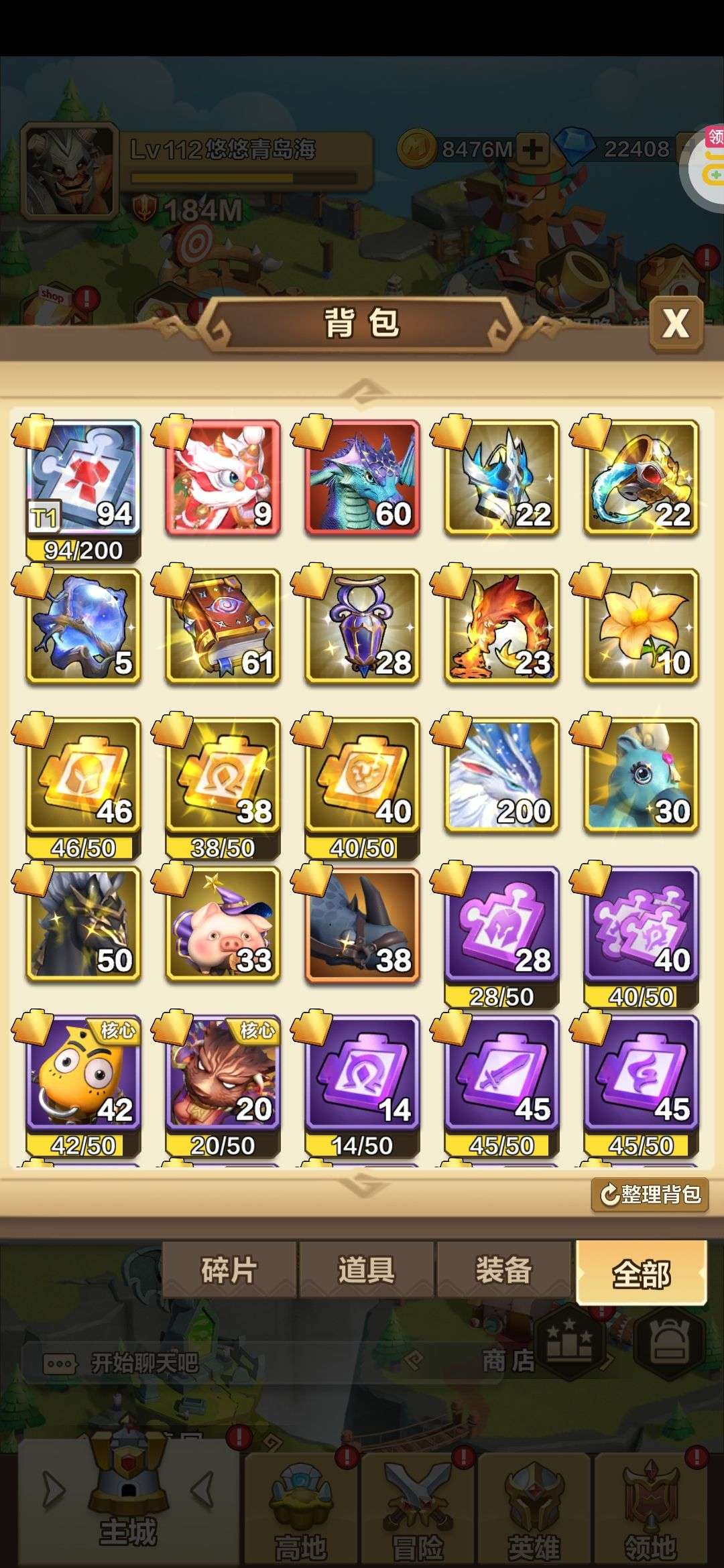Select the crystal orb item with 5
Image resolution: width=724 pixels, height=1568 pixels.
pos(83,626)
